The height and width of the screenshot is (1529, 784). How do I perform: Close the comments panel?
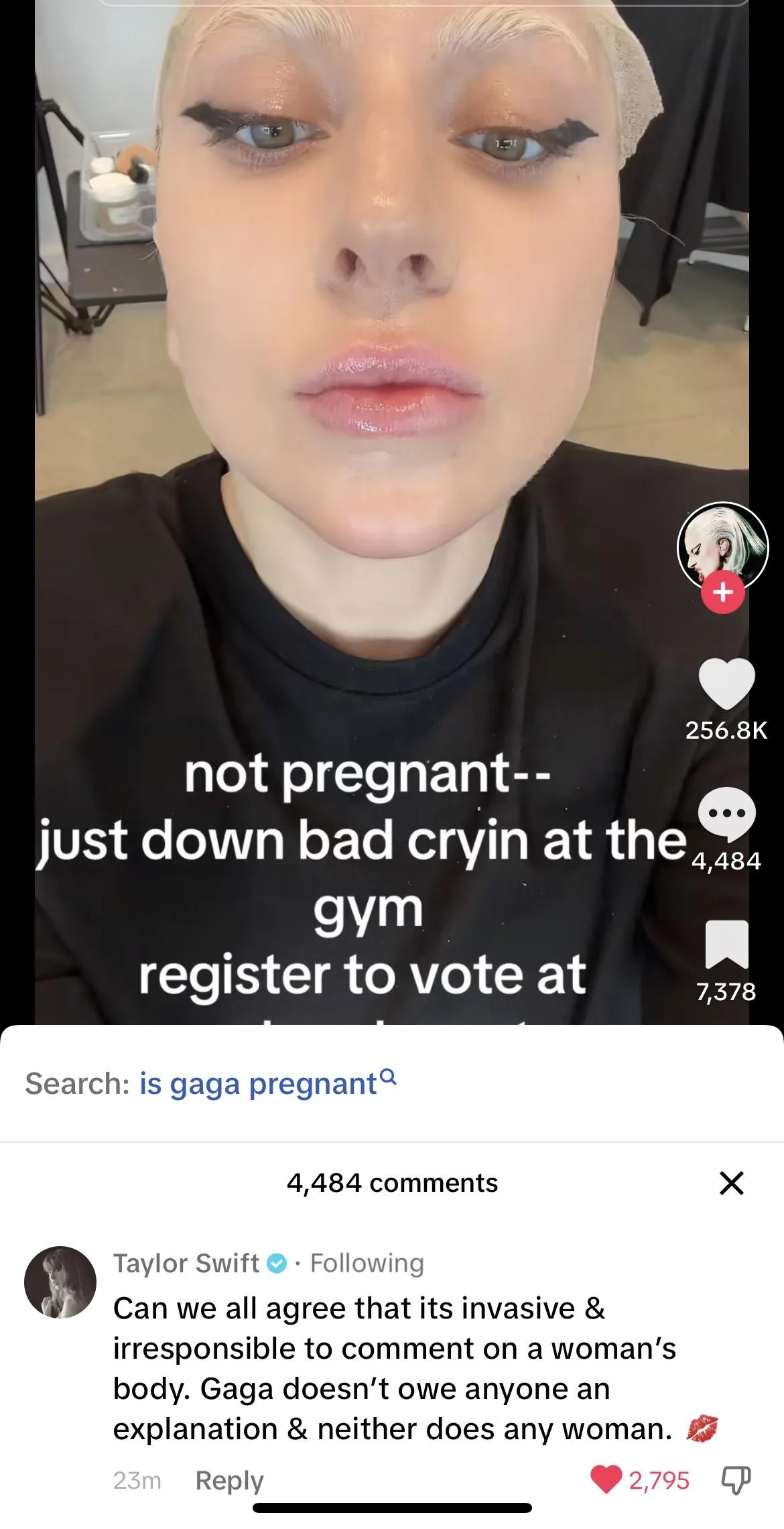731,1183
